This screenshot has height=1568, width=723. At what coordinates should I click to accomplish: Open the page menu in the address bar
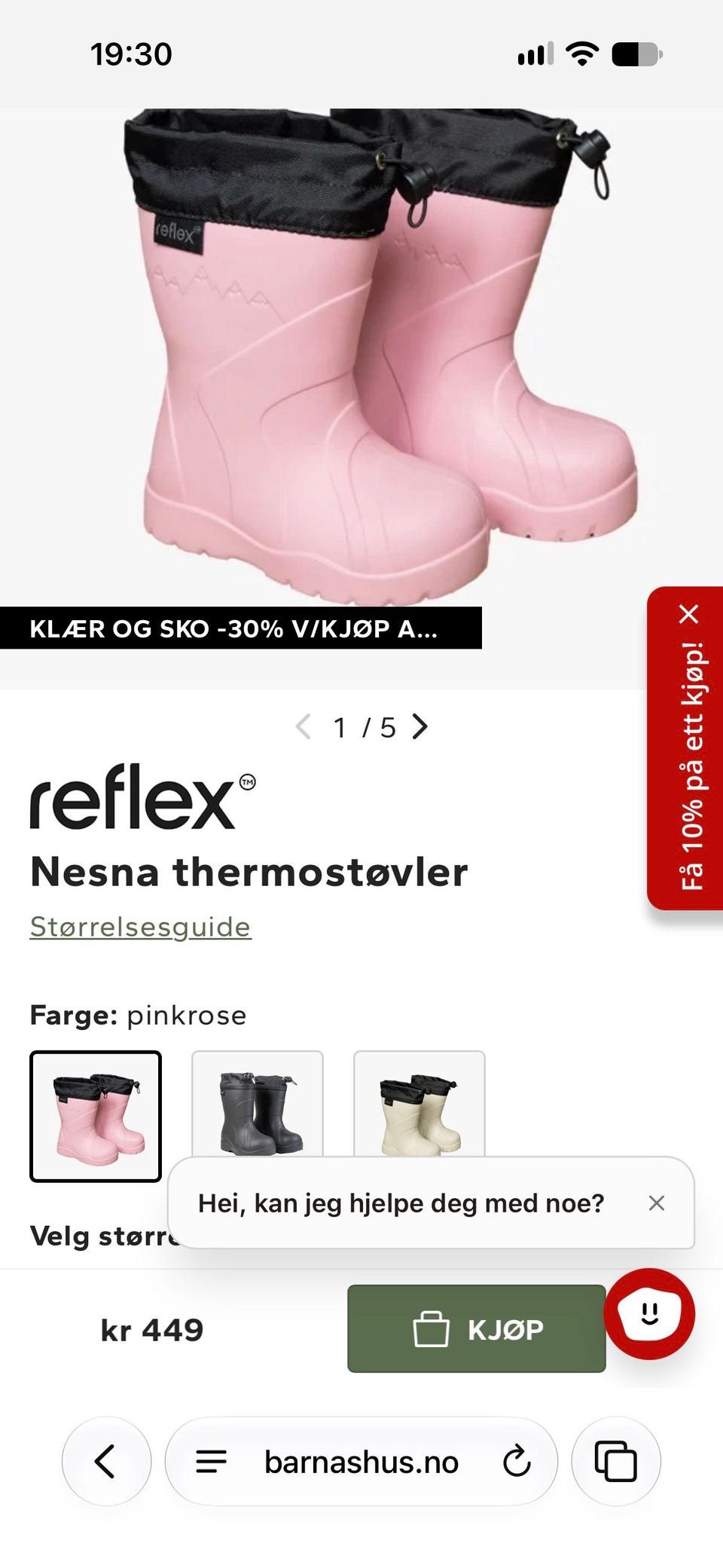pos(211,1461)
